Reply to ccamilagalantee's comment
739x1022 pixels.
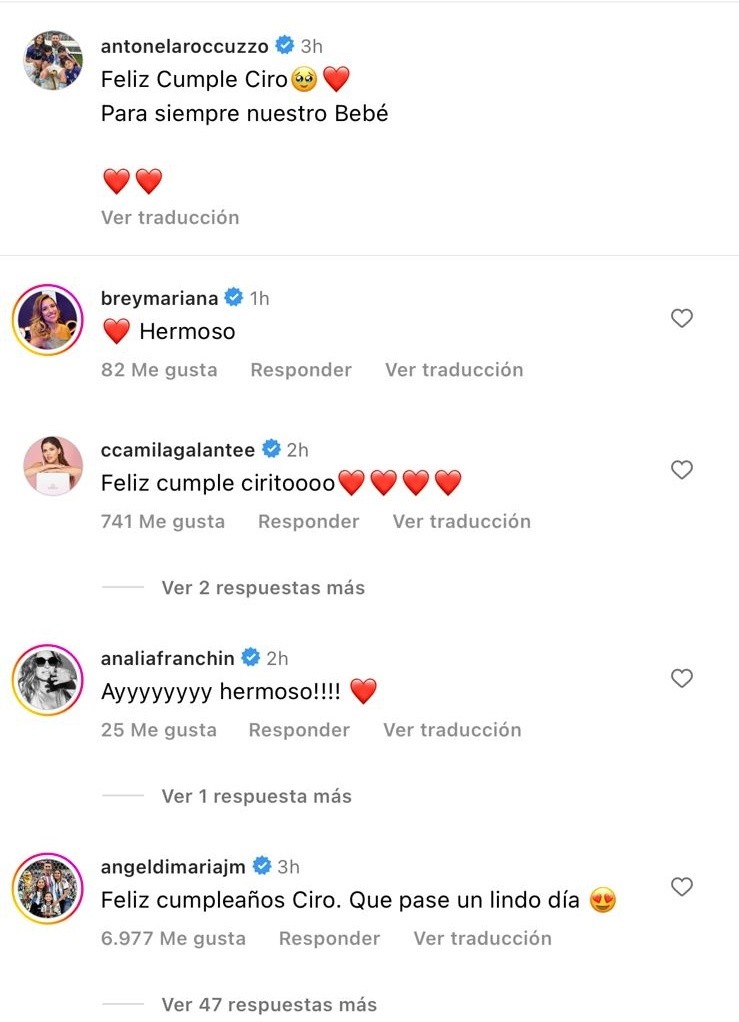308,521
